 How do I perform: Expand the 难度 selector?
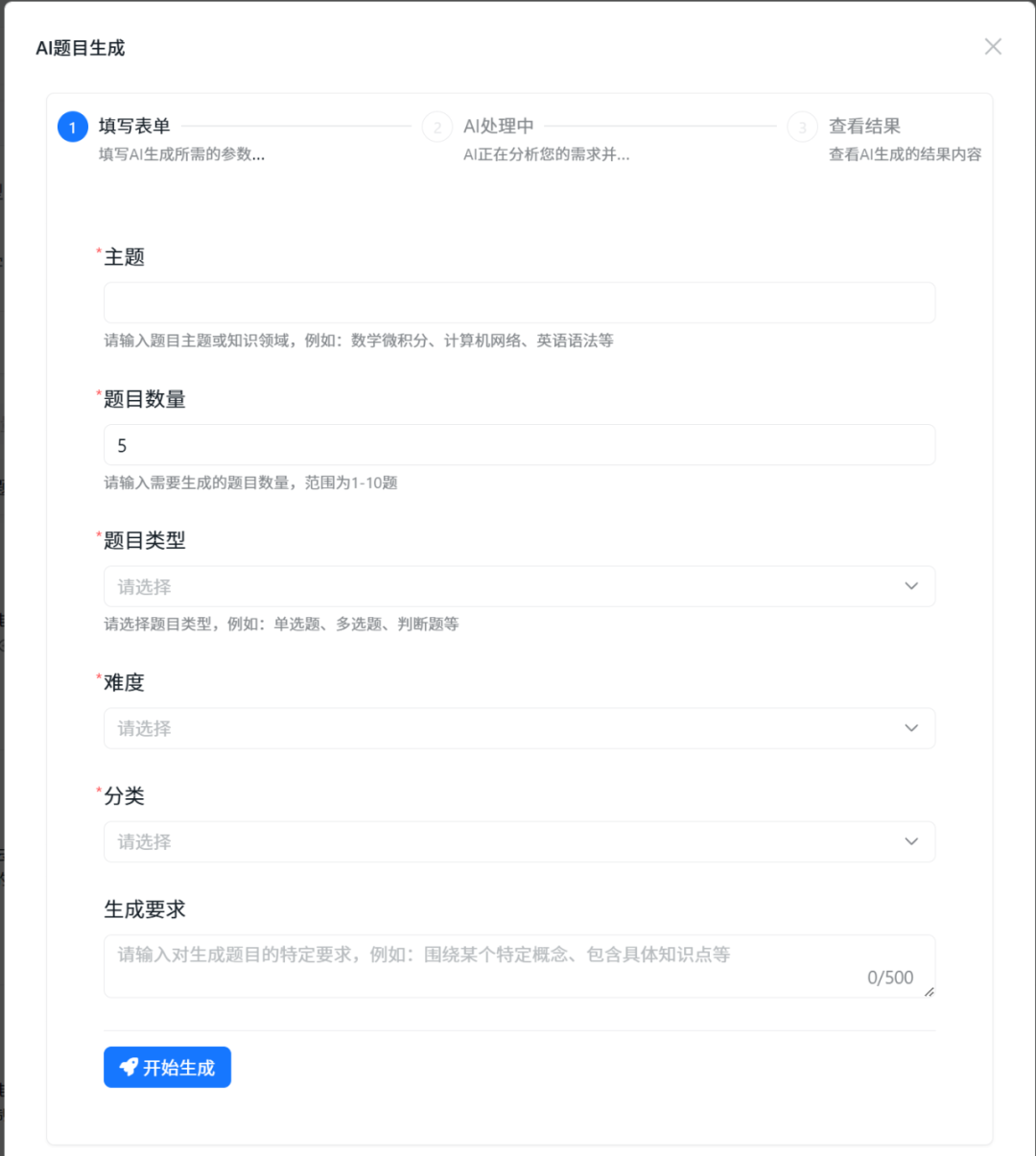519,728
